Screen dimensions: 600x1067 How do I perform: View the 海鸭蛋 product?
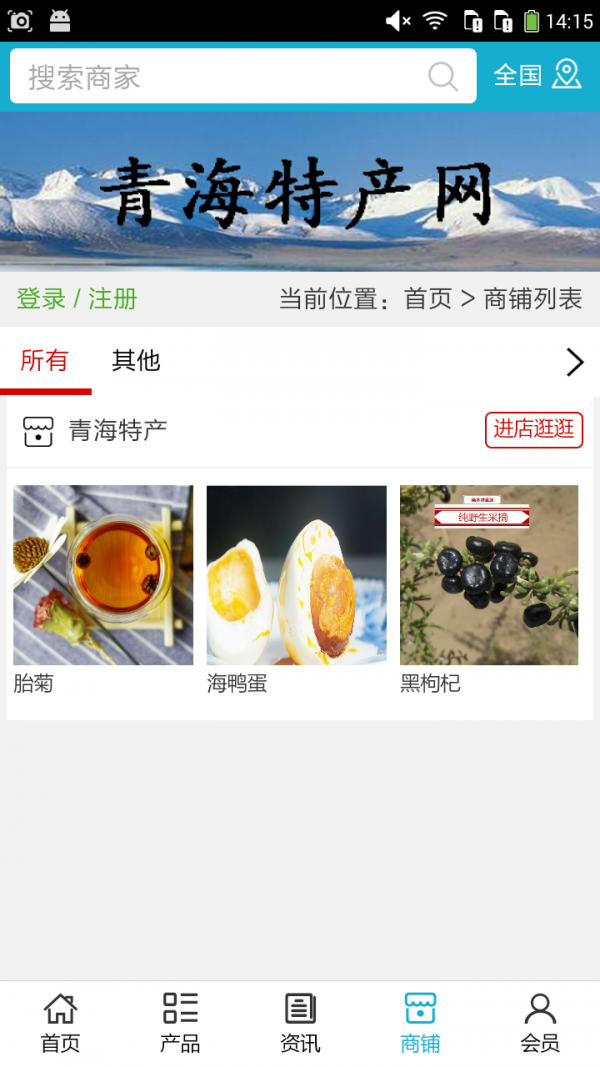[x=296, y=590]
